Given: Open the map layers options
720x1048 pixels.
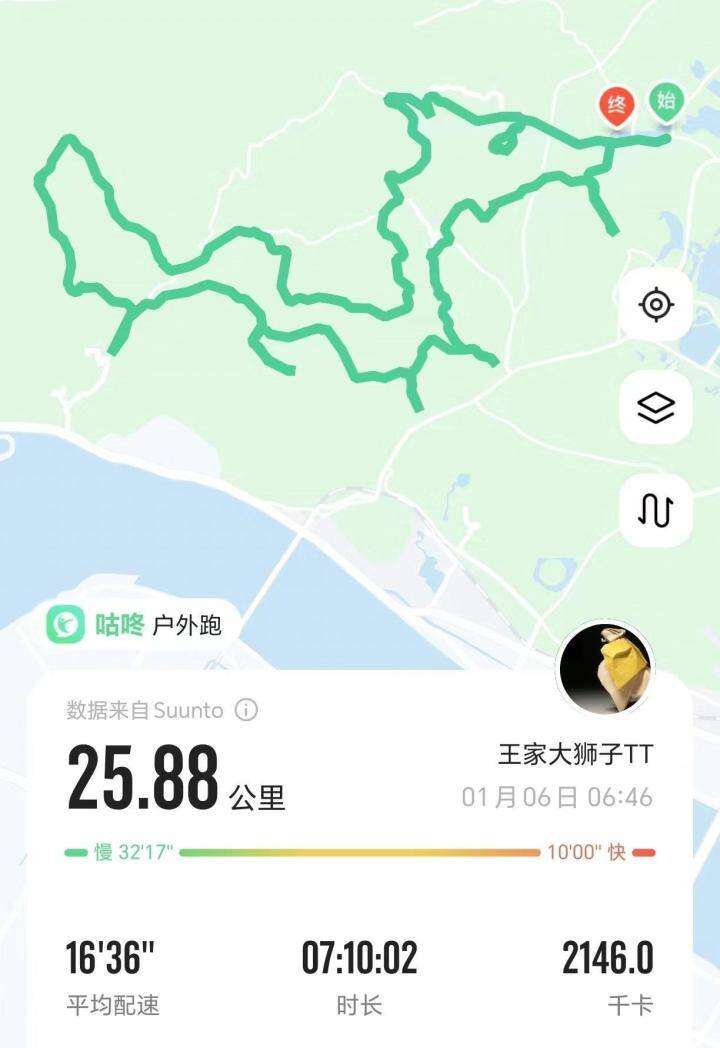Looking at the screenshot, I should pos(655,407).
